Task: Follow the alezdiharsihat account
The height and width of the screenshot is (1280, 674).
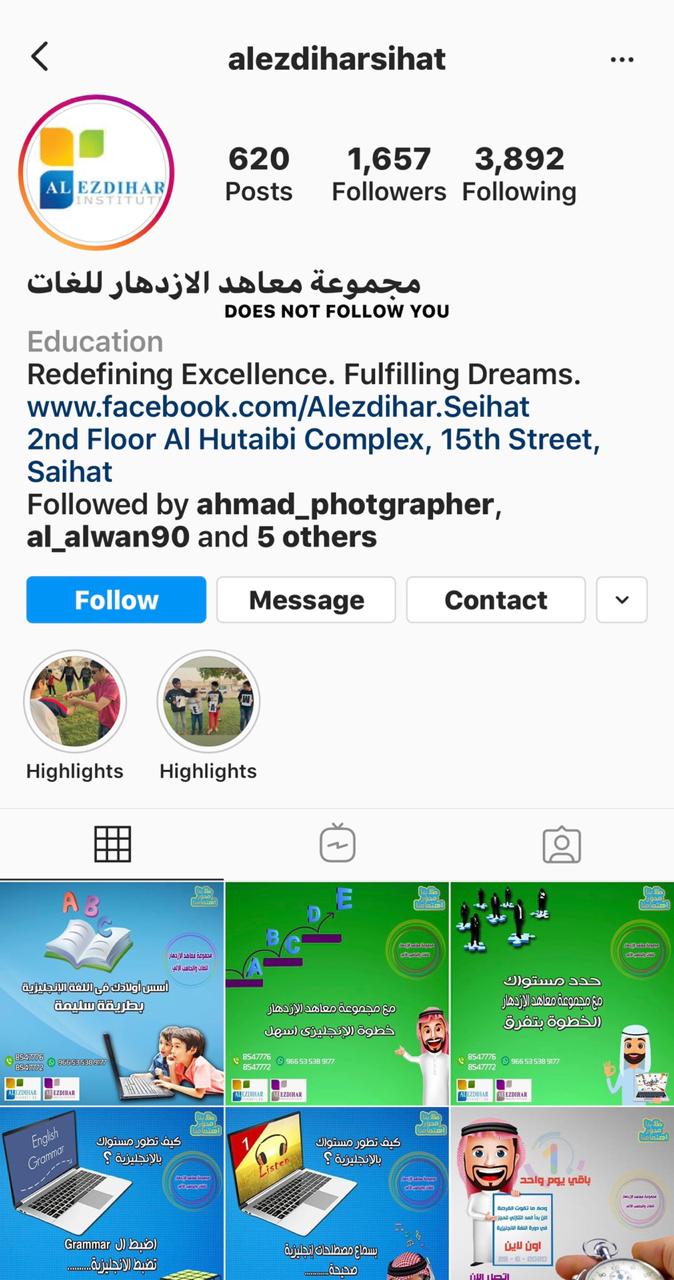Action: pos(116,600)
